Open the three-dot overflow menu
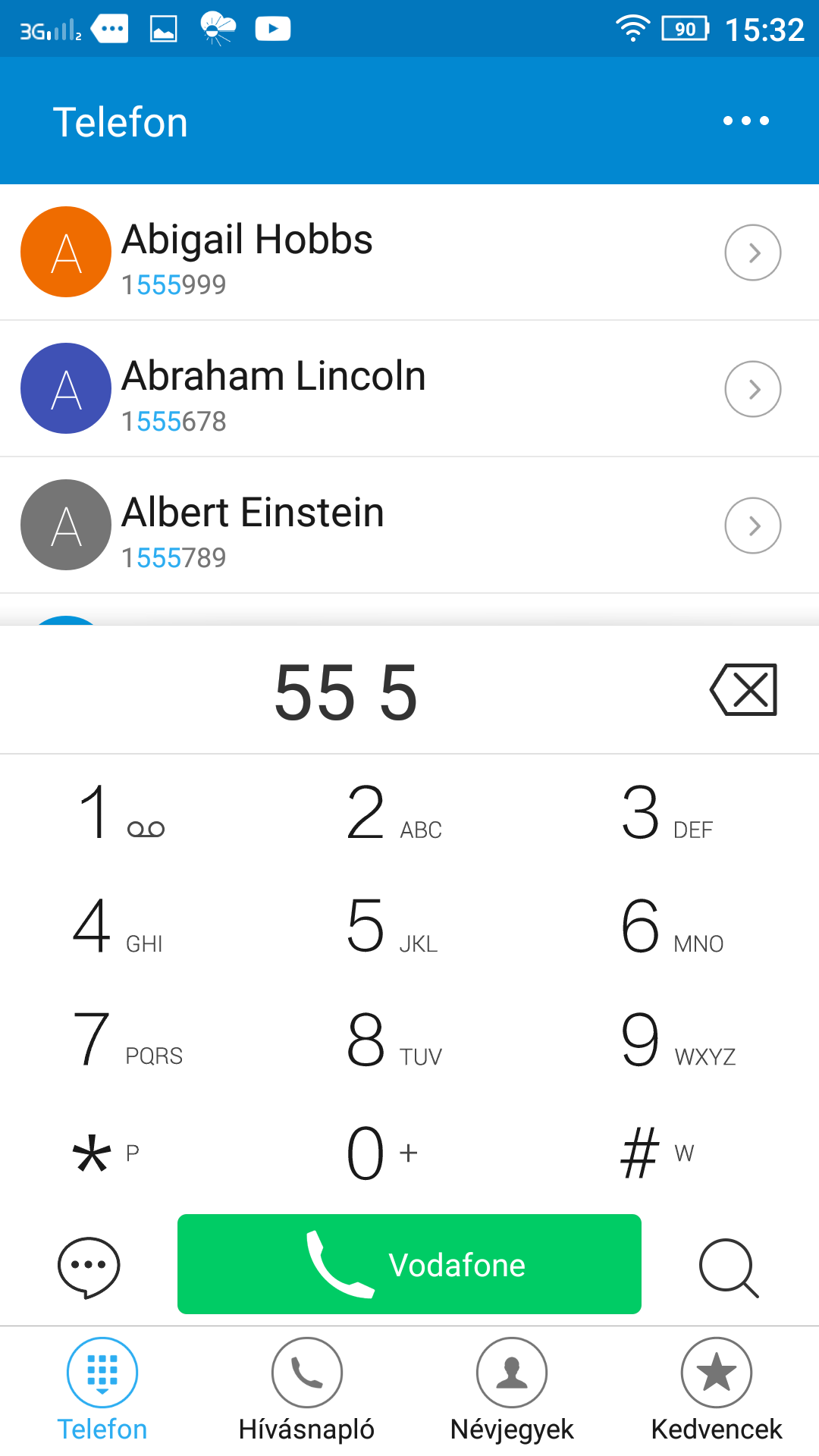Screen dimensions: 819x1456 745,121
